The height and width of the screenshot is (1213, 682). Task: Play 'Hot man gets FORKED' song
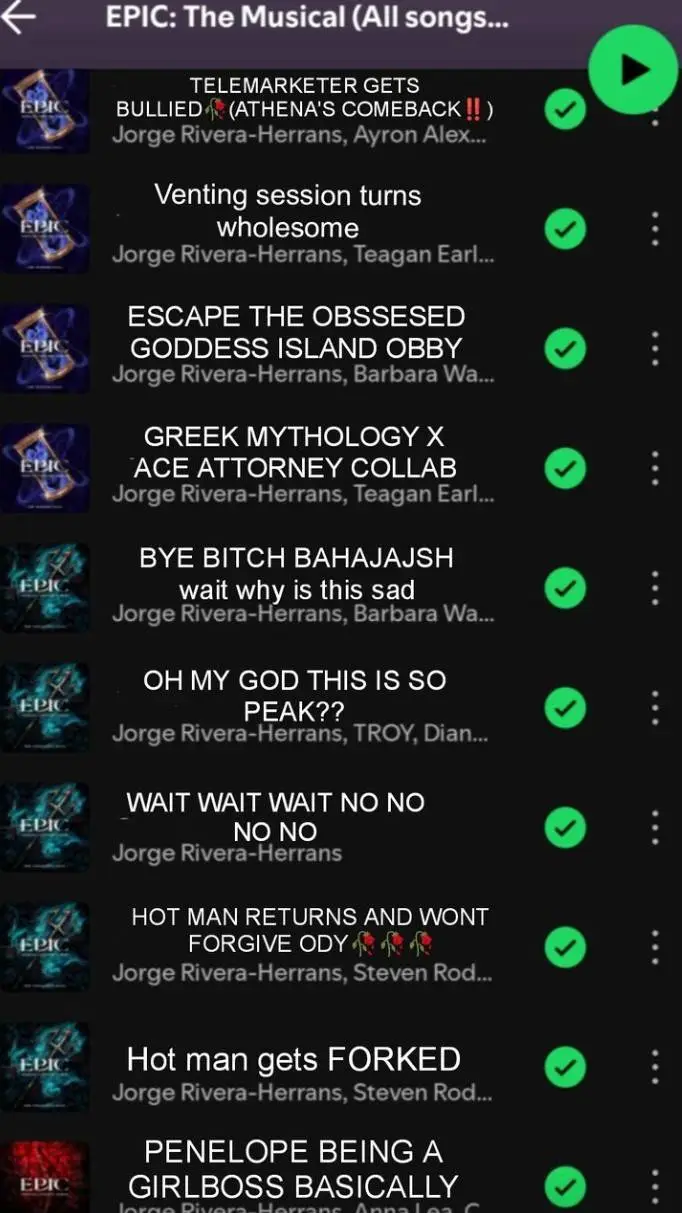point(293,1060)
